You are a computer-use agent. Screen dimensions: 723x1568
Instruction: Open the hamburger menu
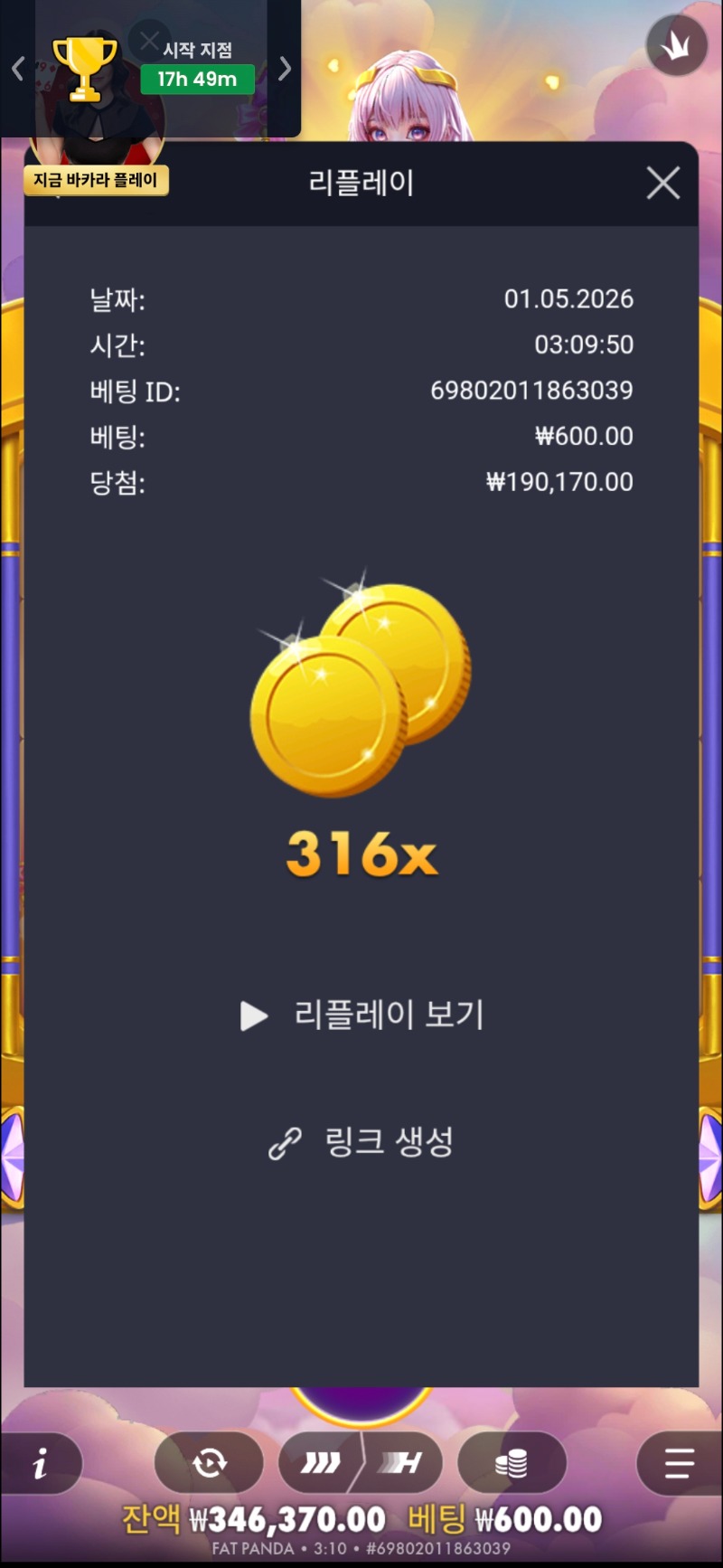coord(679,1462)
